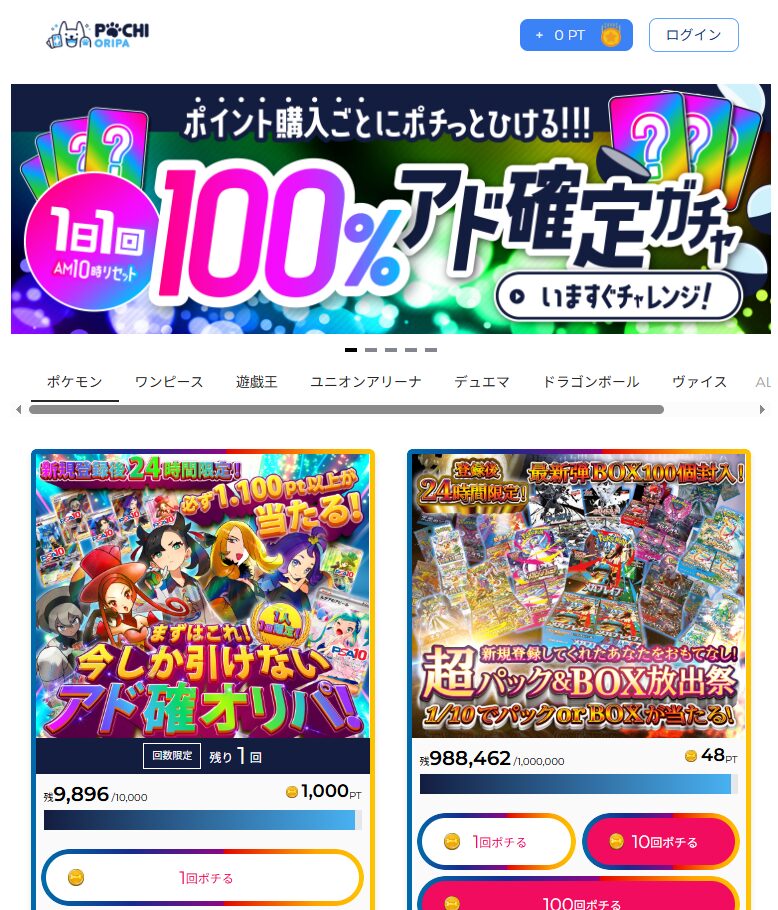The image size is (778, 910).
Task: Click the coin icon beside the 48PT label
Action: point(689,757)
